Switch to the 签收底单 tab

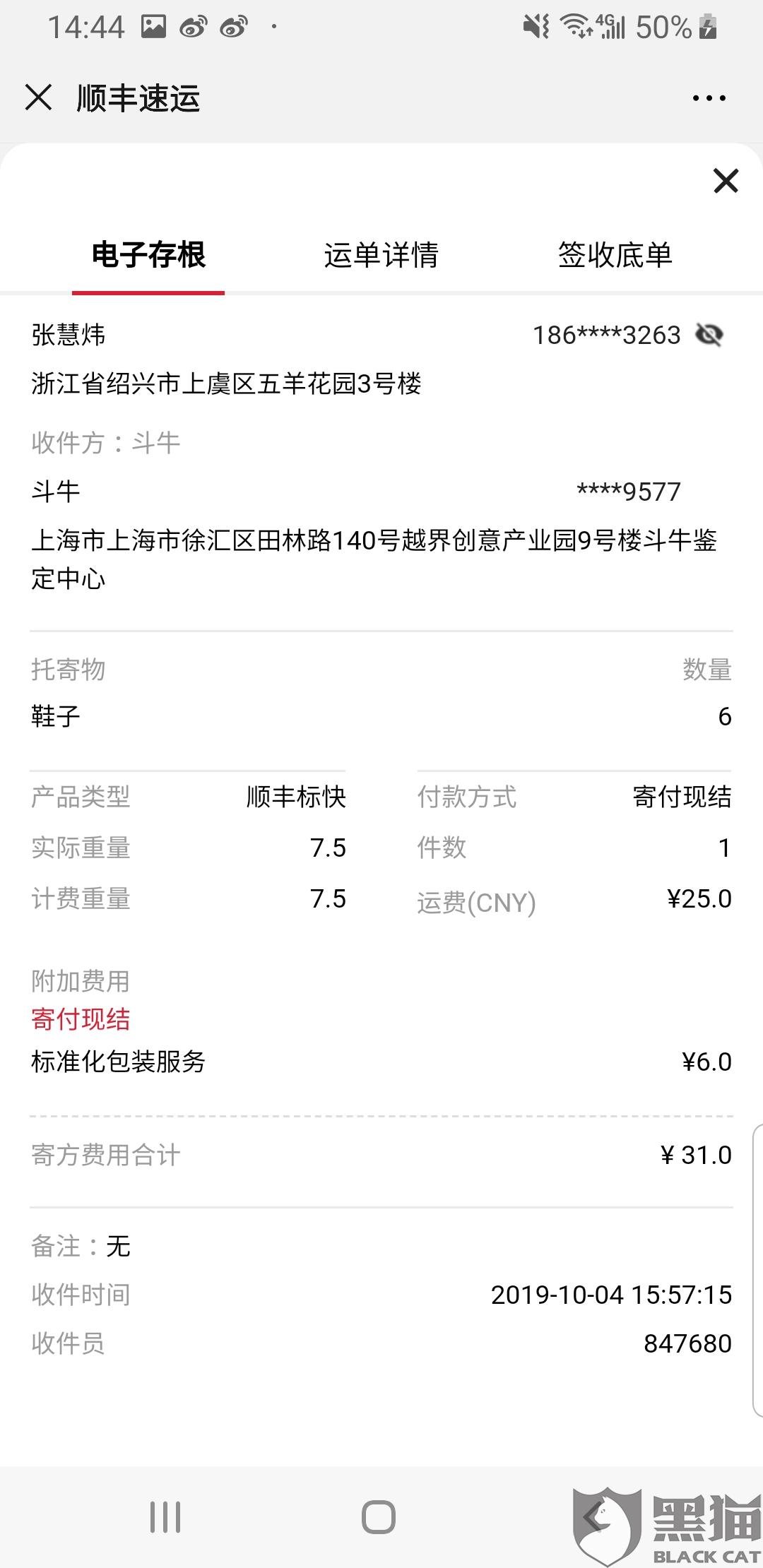[615, 255]
